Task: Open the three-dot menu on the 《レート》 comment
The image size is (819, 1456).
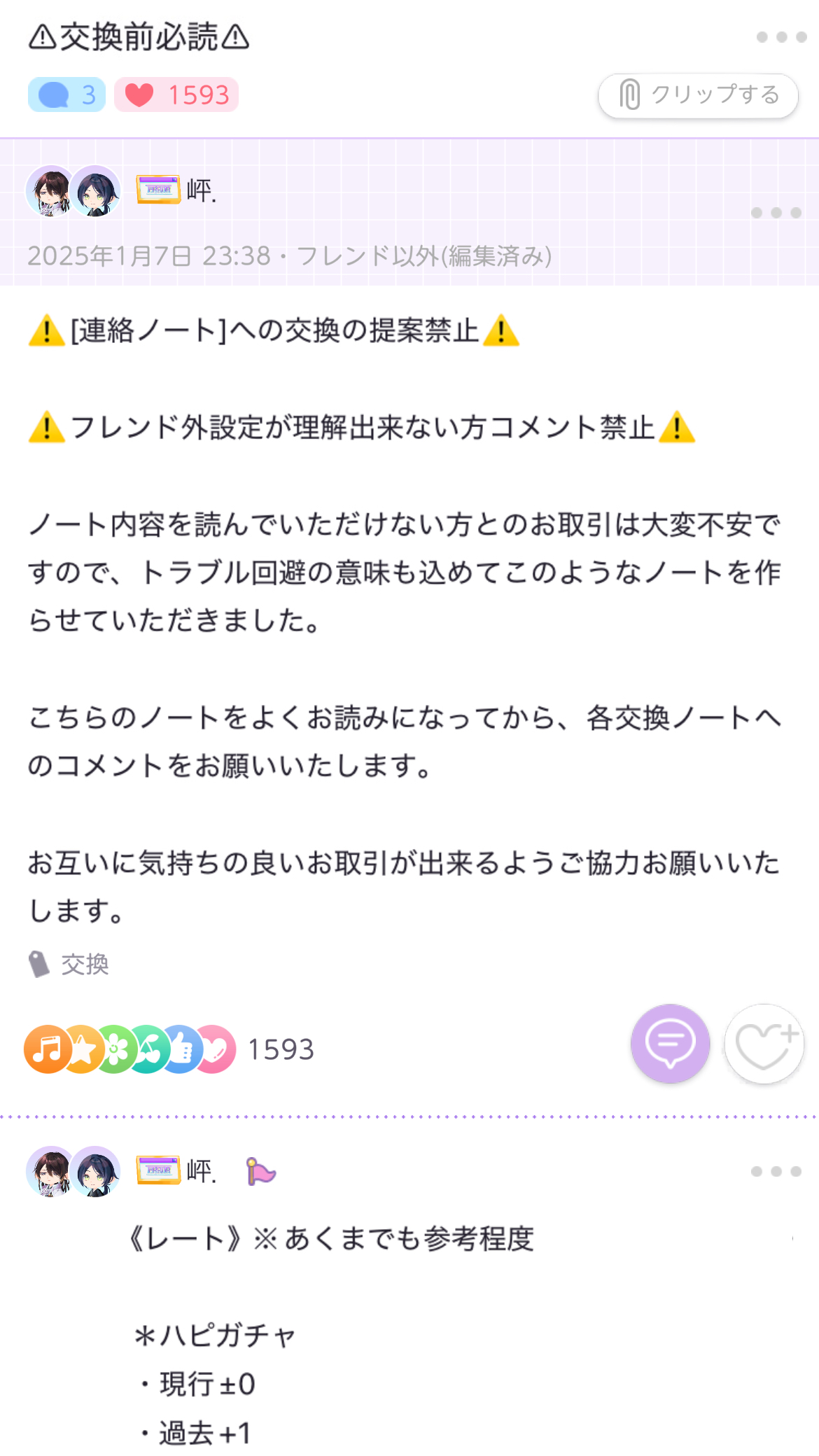Action: [x=776, y=1171]
